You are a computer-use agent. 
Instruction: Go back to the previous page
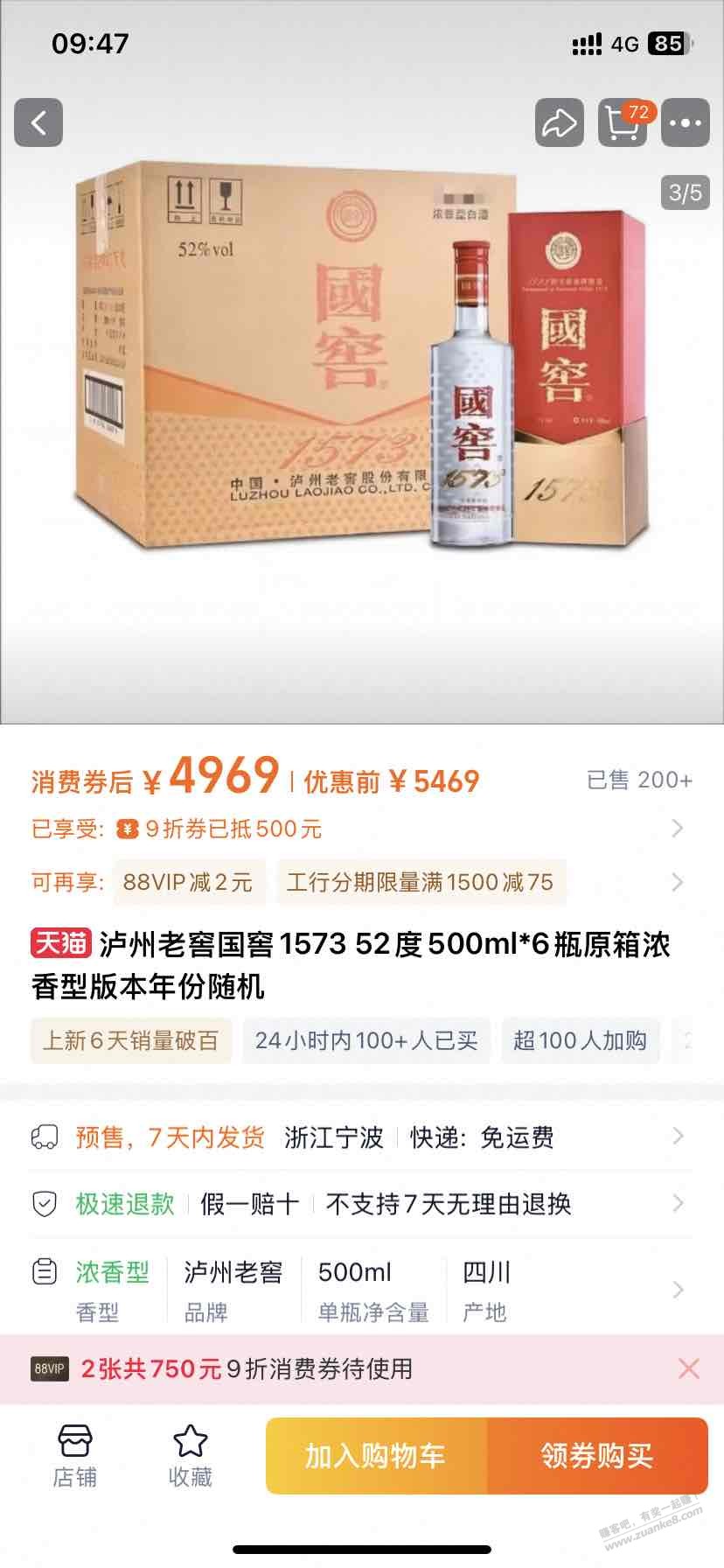38,122
